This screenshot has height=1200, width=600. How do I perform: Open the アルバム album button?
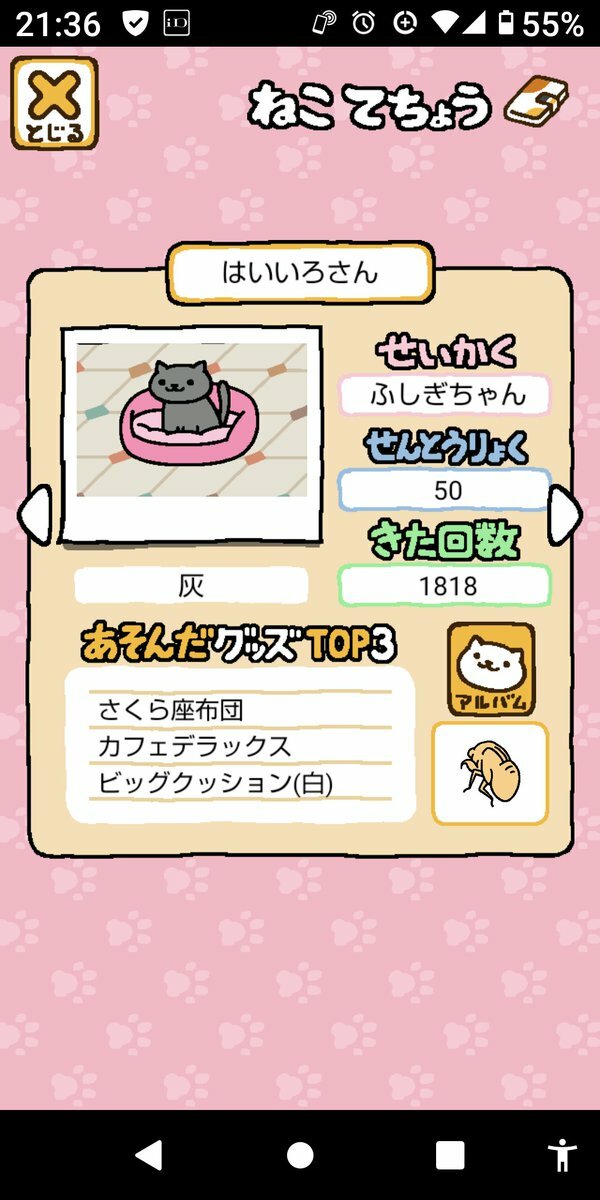(x=490, y=667)
